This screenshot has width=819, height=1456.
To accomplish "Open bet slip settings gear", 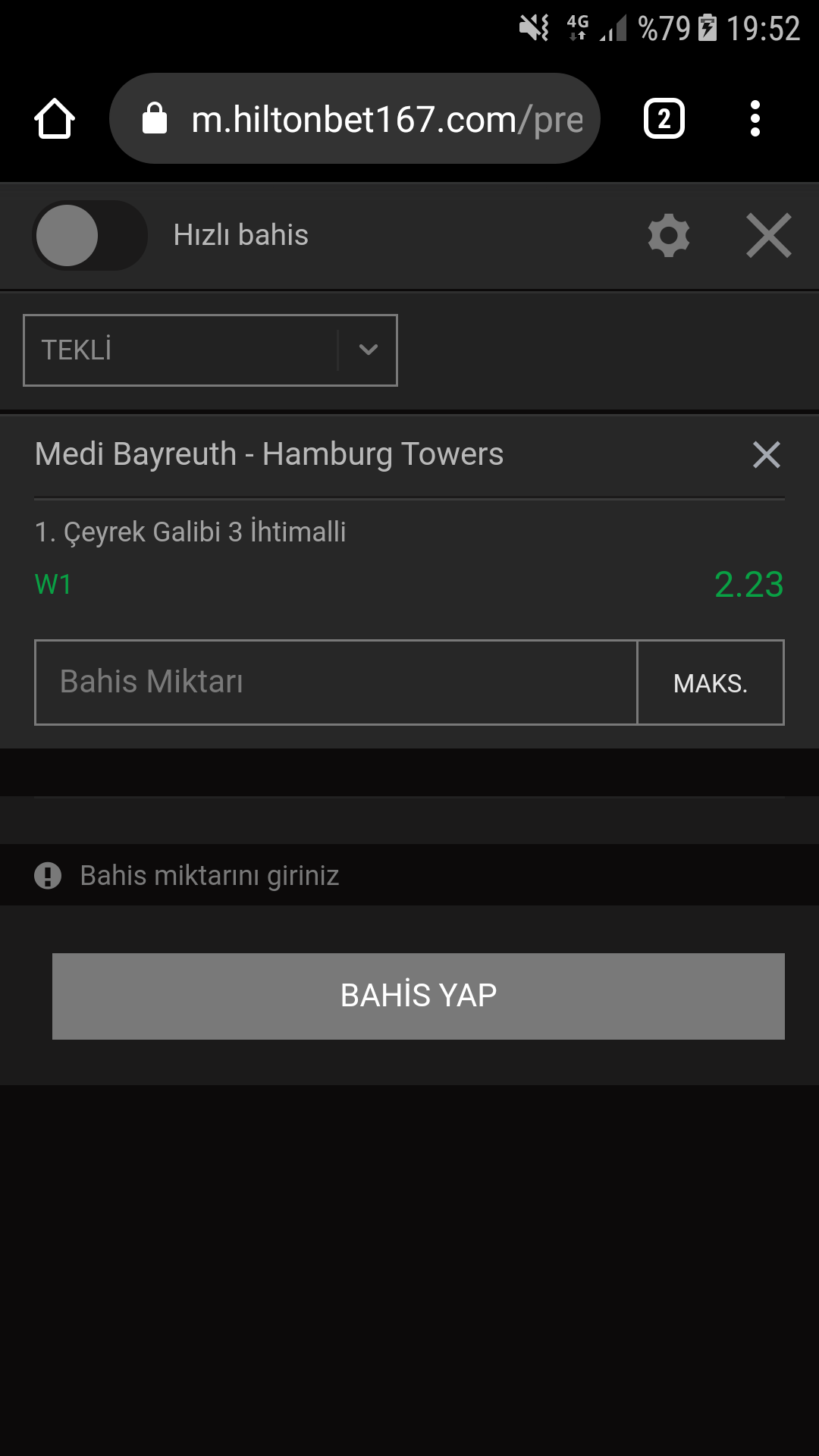I will 669,236.
